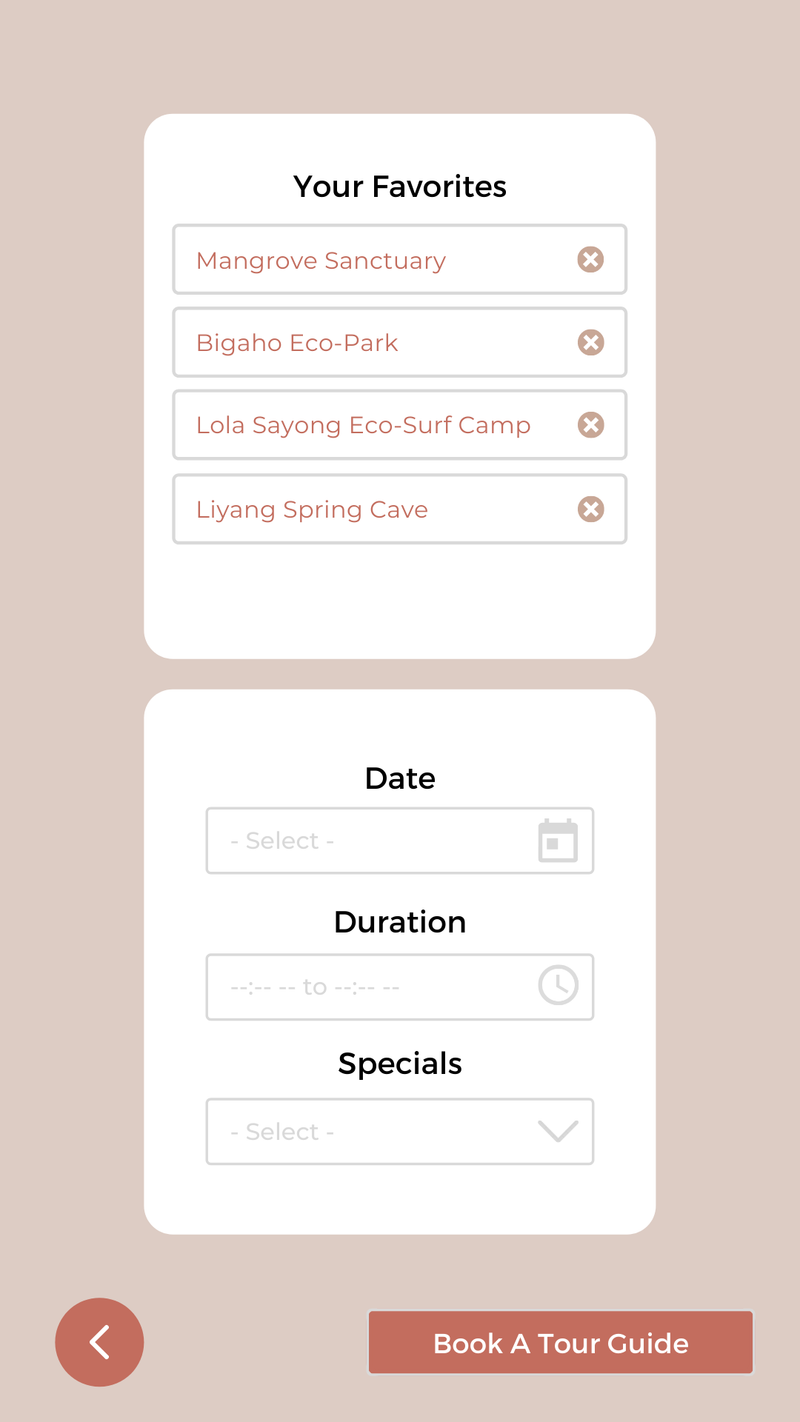Remove Bigaho Eco-Park from favorites
The image size is (800, 1422).
[x=591, y=343]
